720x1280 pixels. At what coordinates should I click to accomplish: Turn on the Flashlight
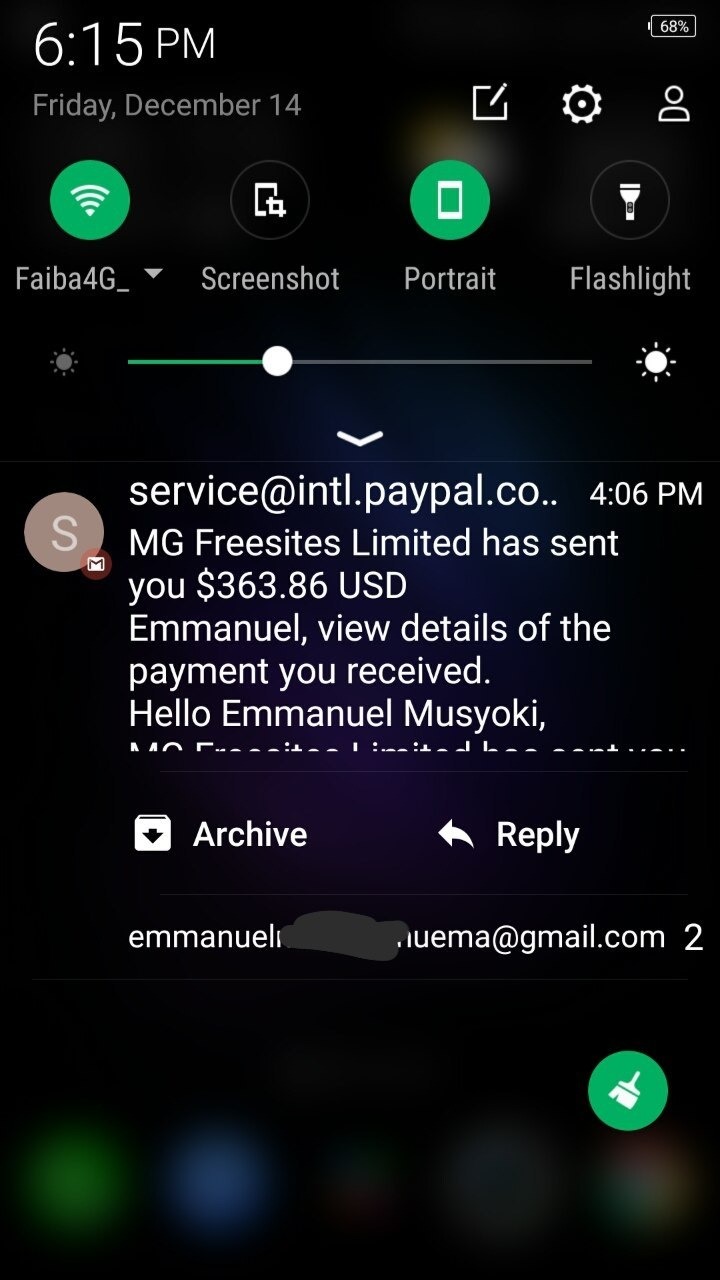pyautogui.click(x=630, y=200)
